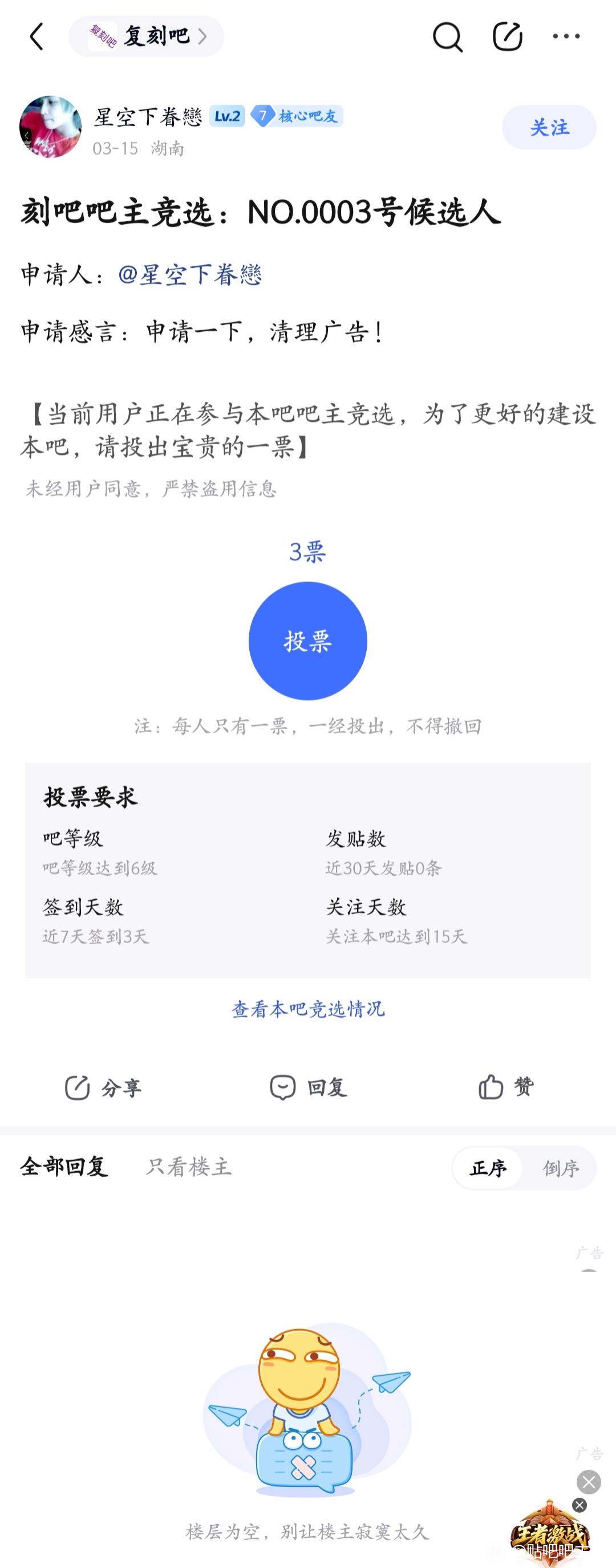Like the post with 赞
The image size is (616, 1568).
point(506,1087)
